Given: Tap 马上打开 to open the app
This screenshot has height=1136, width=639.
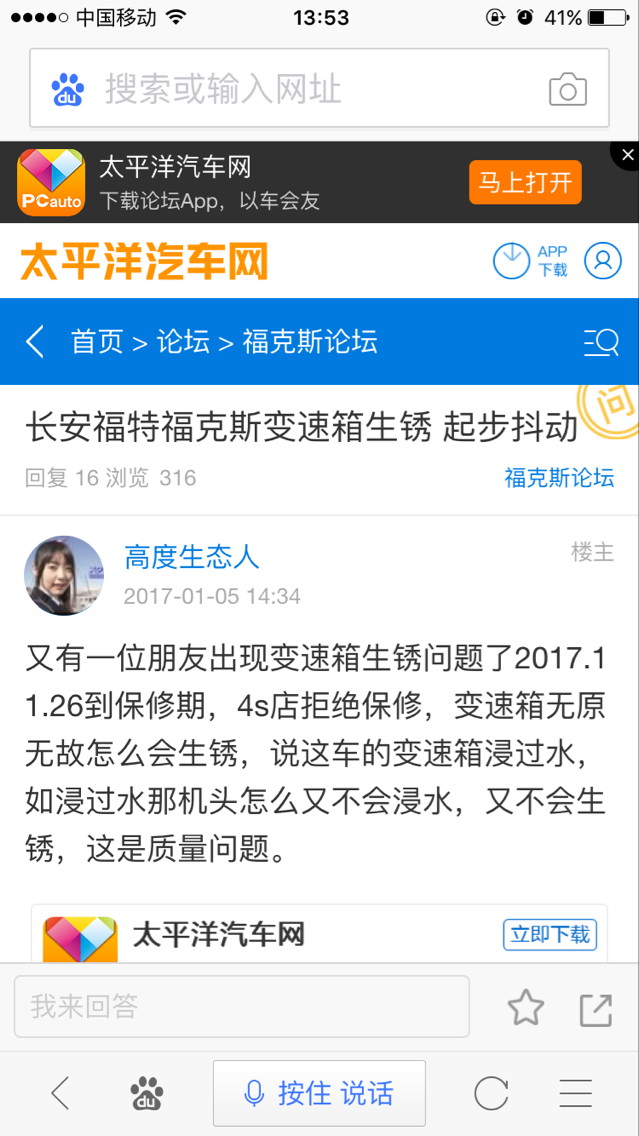Looking at the screenshot, I should [525, 182].
